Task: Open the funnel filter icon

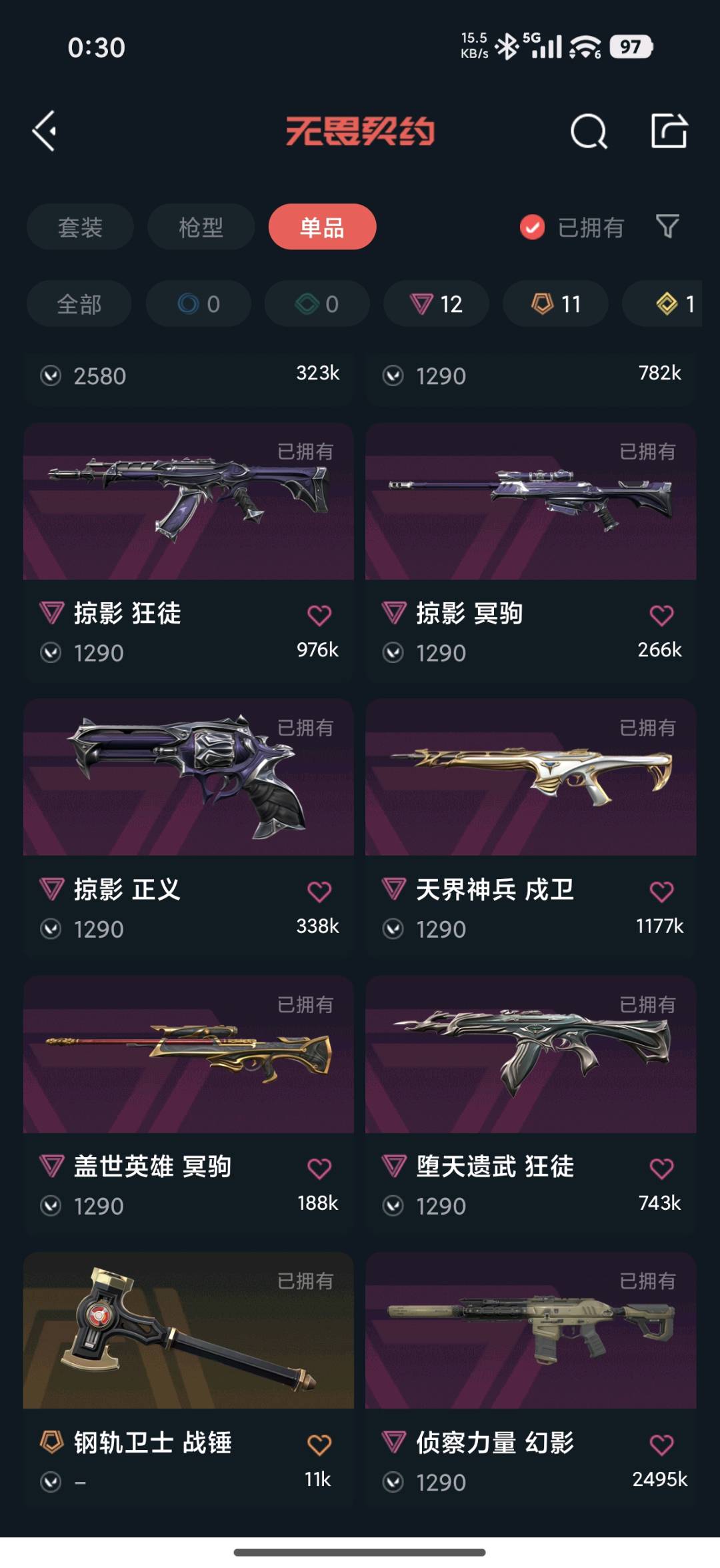Action: click(x=667, y=227)
